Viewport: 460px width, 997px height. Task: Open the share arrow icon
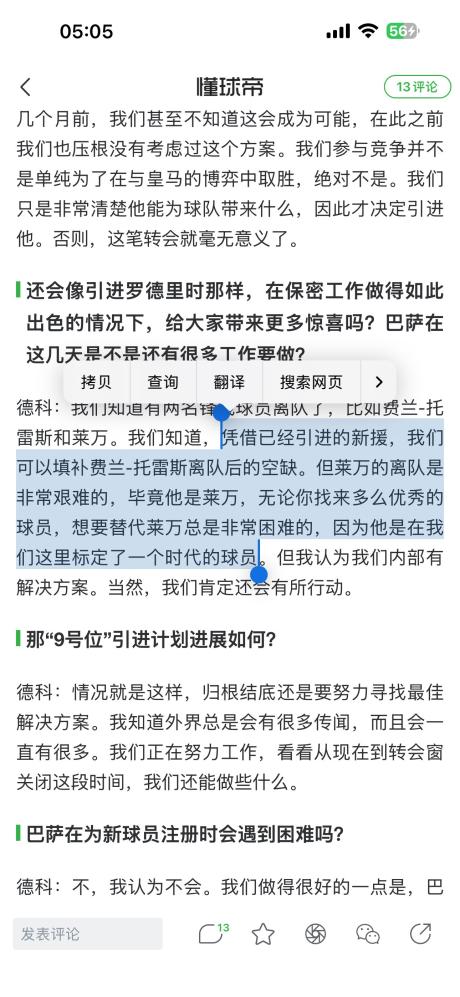tap(420, 933)
